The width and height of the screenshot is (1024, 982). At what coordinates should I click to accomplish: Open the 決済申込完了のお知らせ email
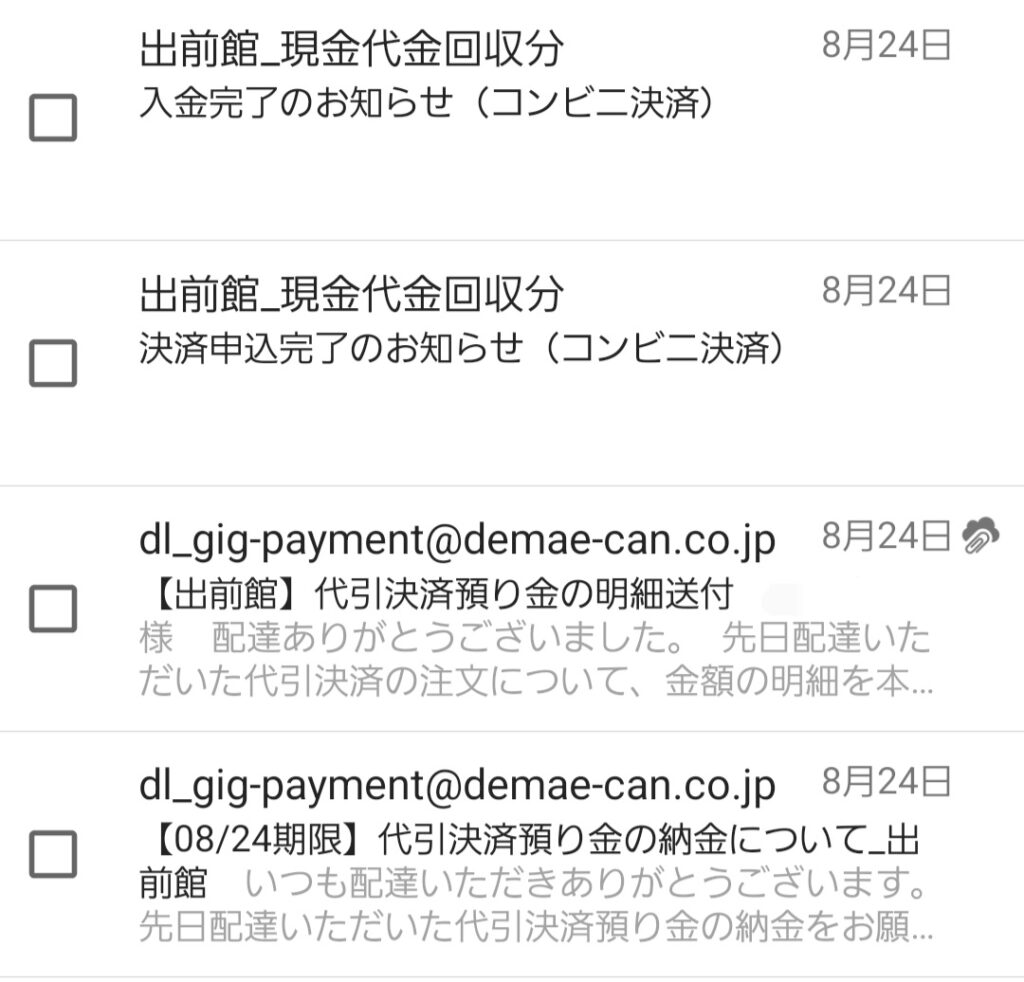(x=460, y=349)
